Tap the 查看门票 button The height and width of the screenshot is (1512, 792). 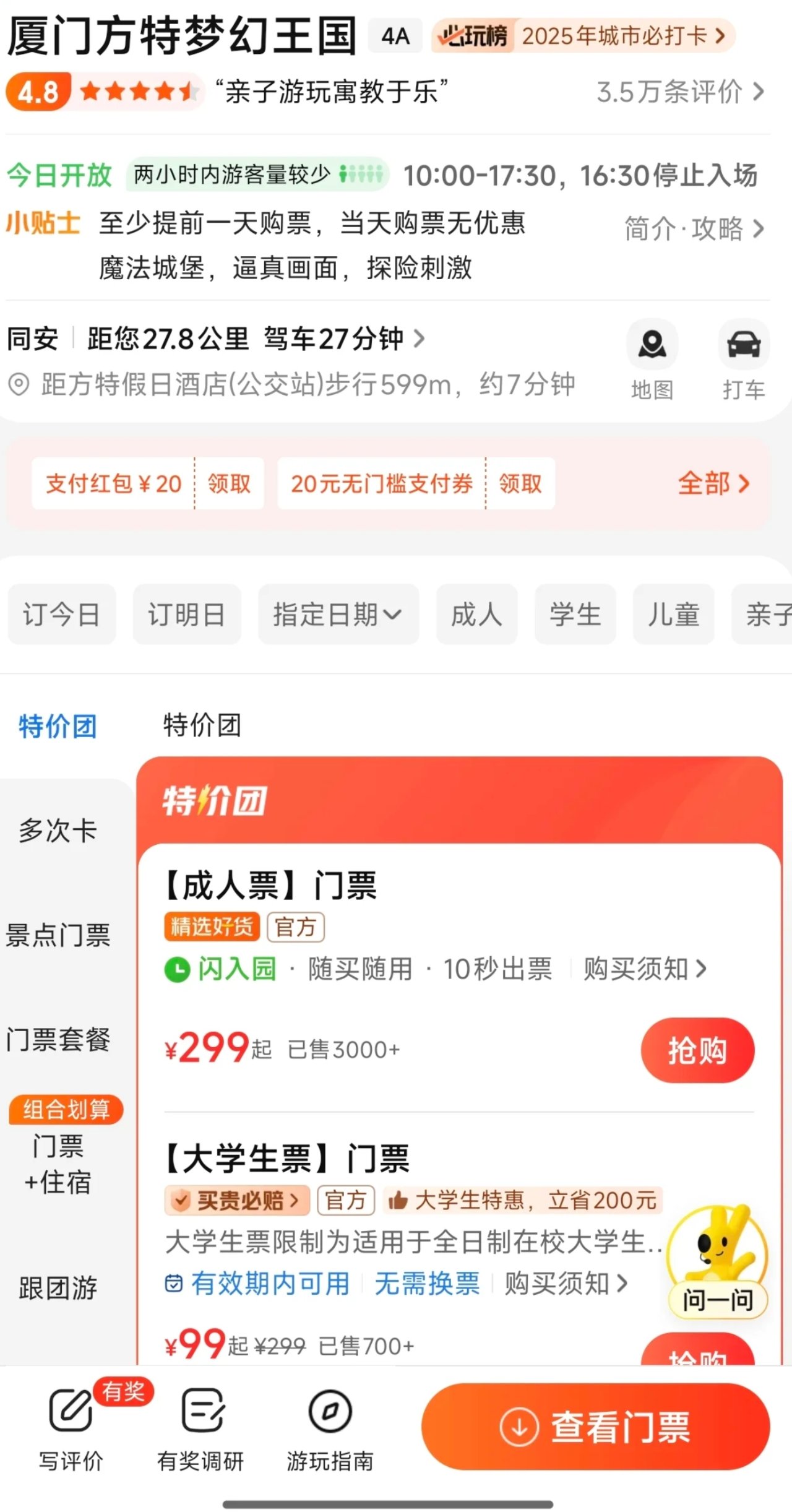point(595,1427)
